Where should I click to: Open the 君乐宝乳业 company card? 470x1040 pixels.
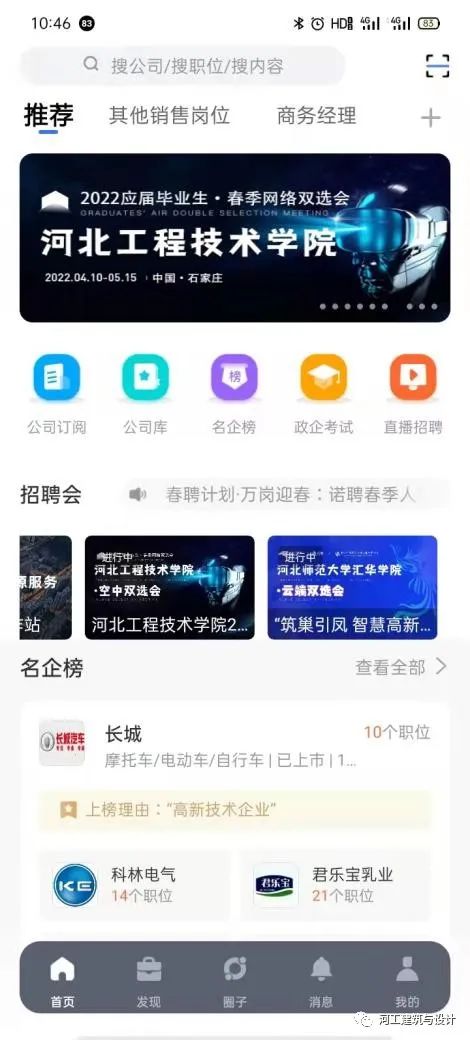tap(335, 885)
